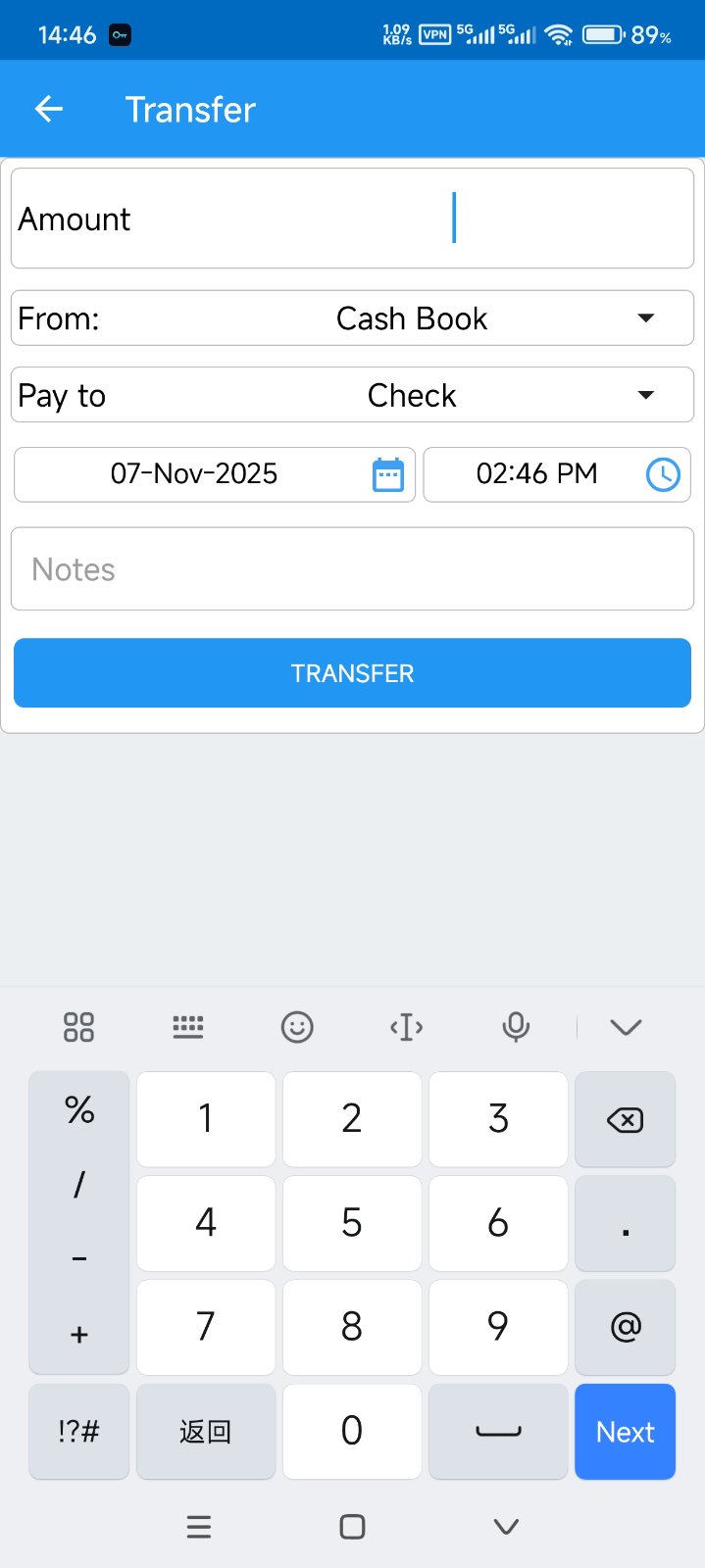Tap backspace on the keyboard
This screenshot has height=1568, width=705.
625,1119
